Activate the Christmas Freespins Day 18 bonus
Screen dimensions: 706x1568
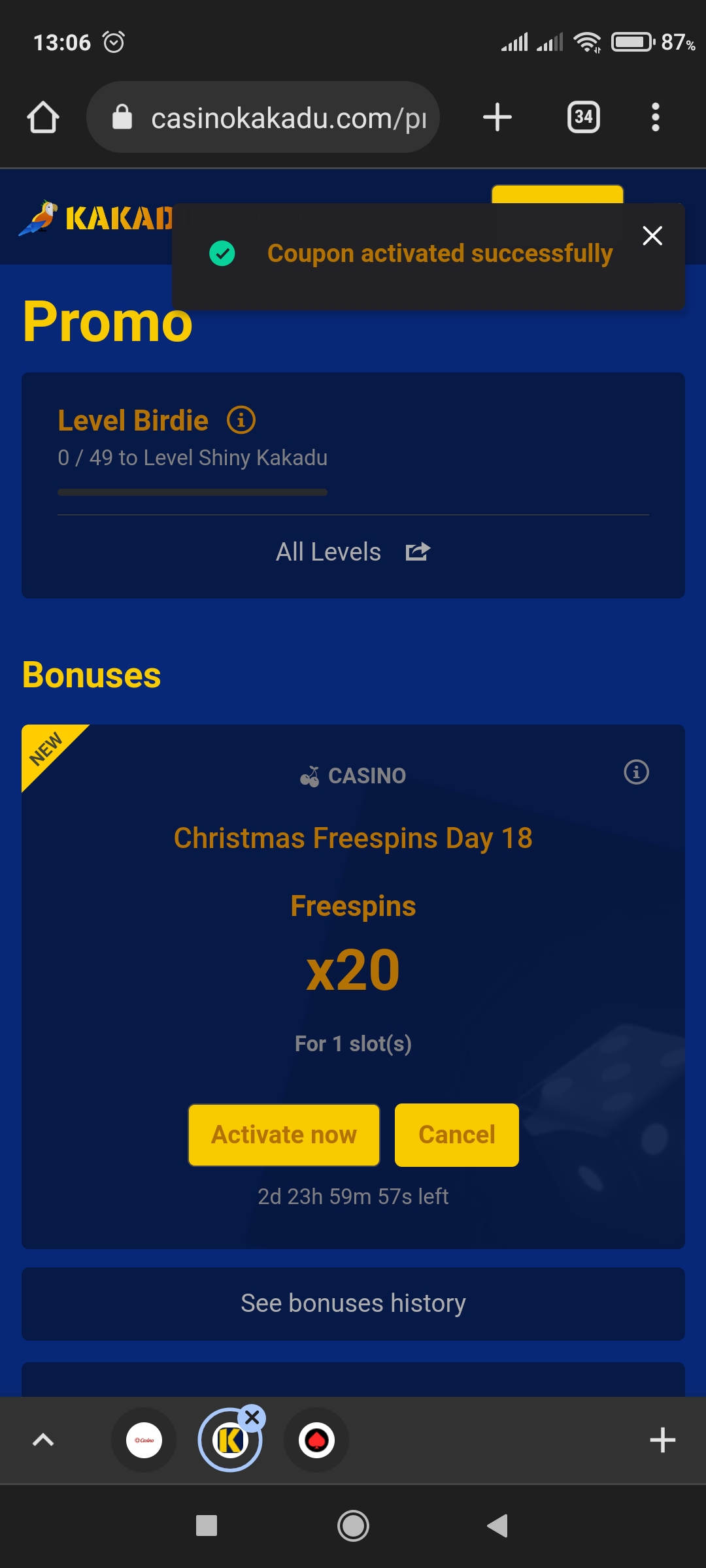(284, 1135)
